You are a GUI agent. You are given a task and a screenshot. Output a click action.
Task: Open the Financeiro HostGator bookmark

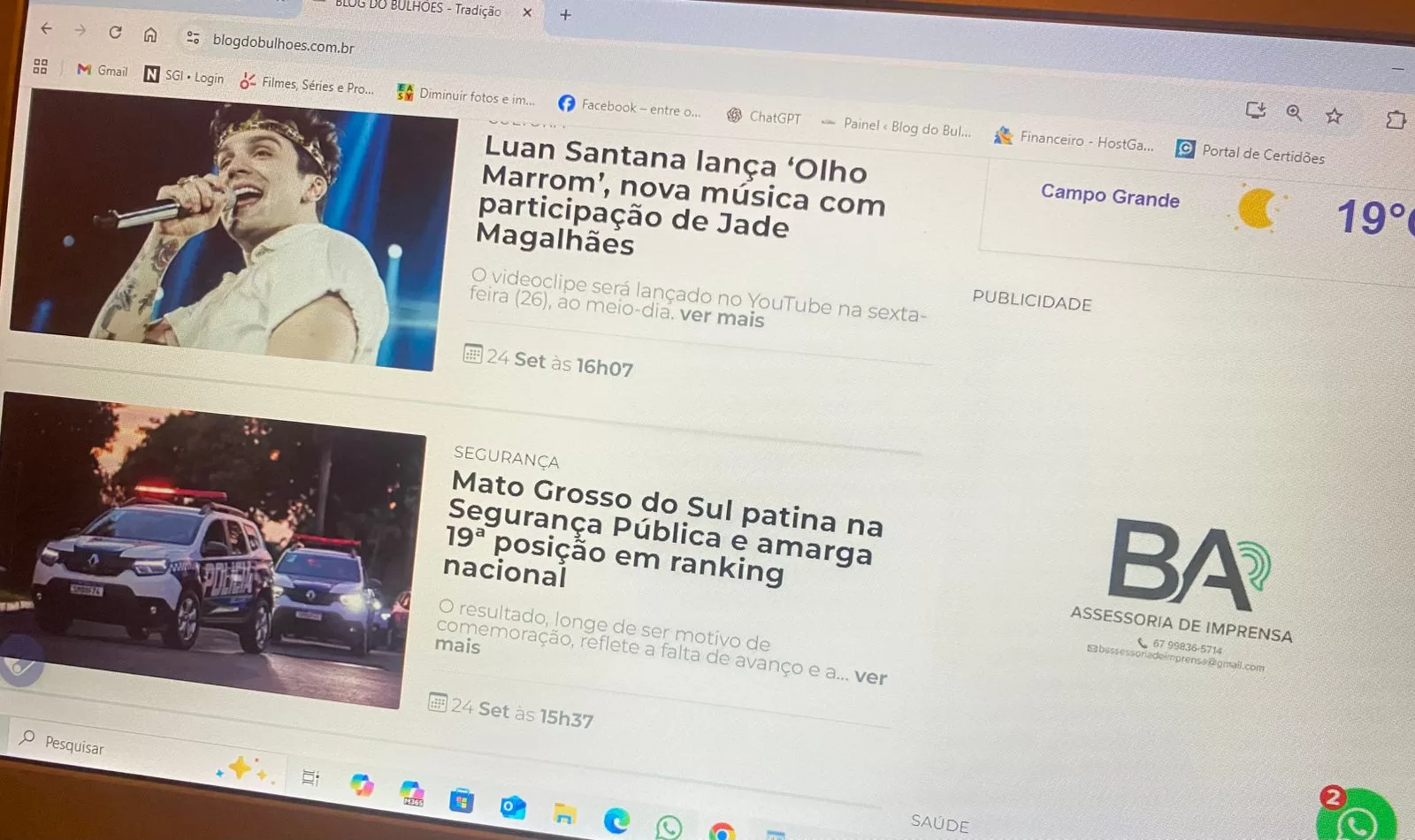click(1074, 139)
